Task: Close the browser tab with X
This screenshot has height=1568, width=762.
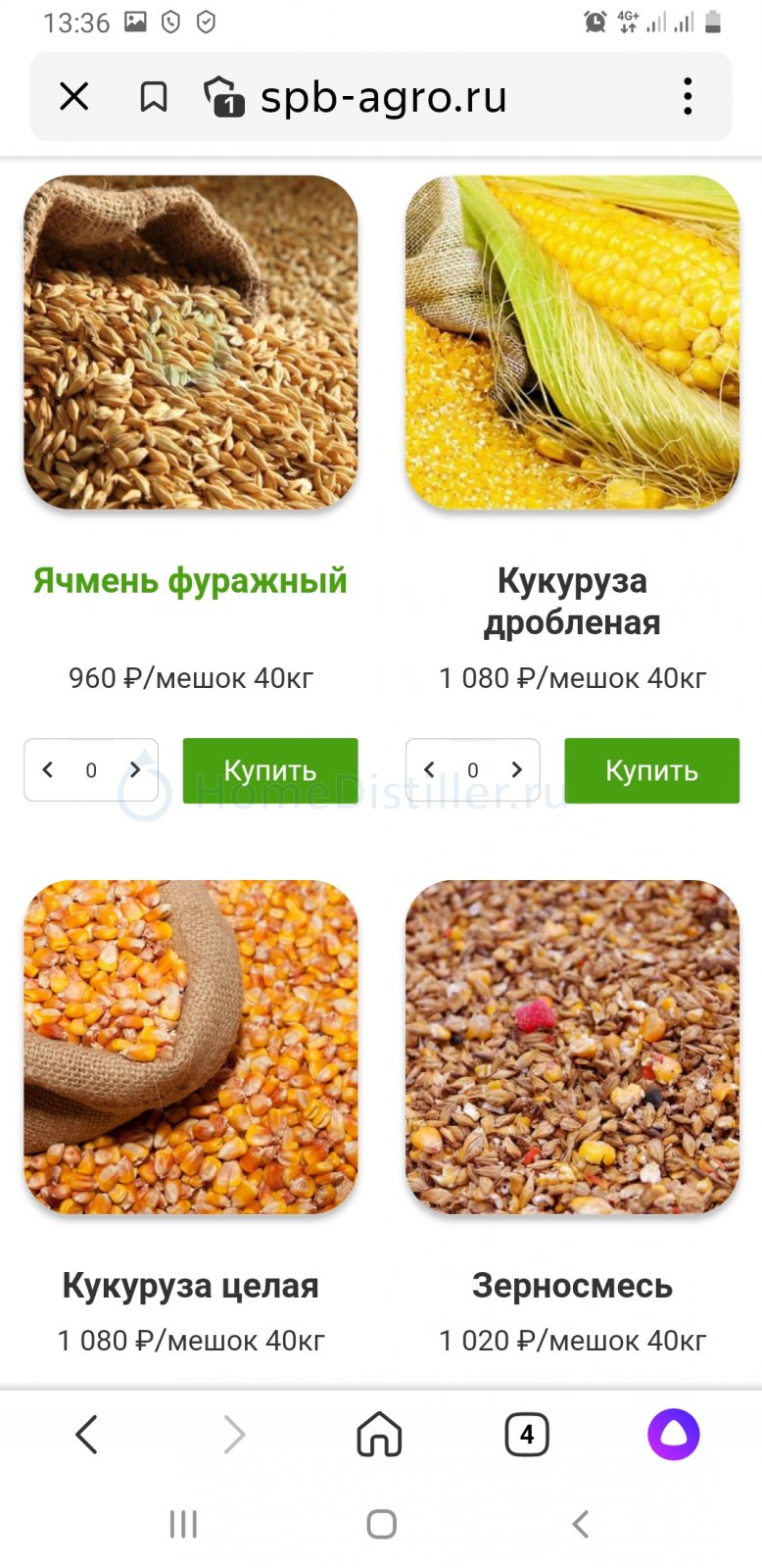Action: [74, 97]
